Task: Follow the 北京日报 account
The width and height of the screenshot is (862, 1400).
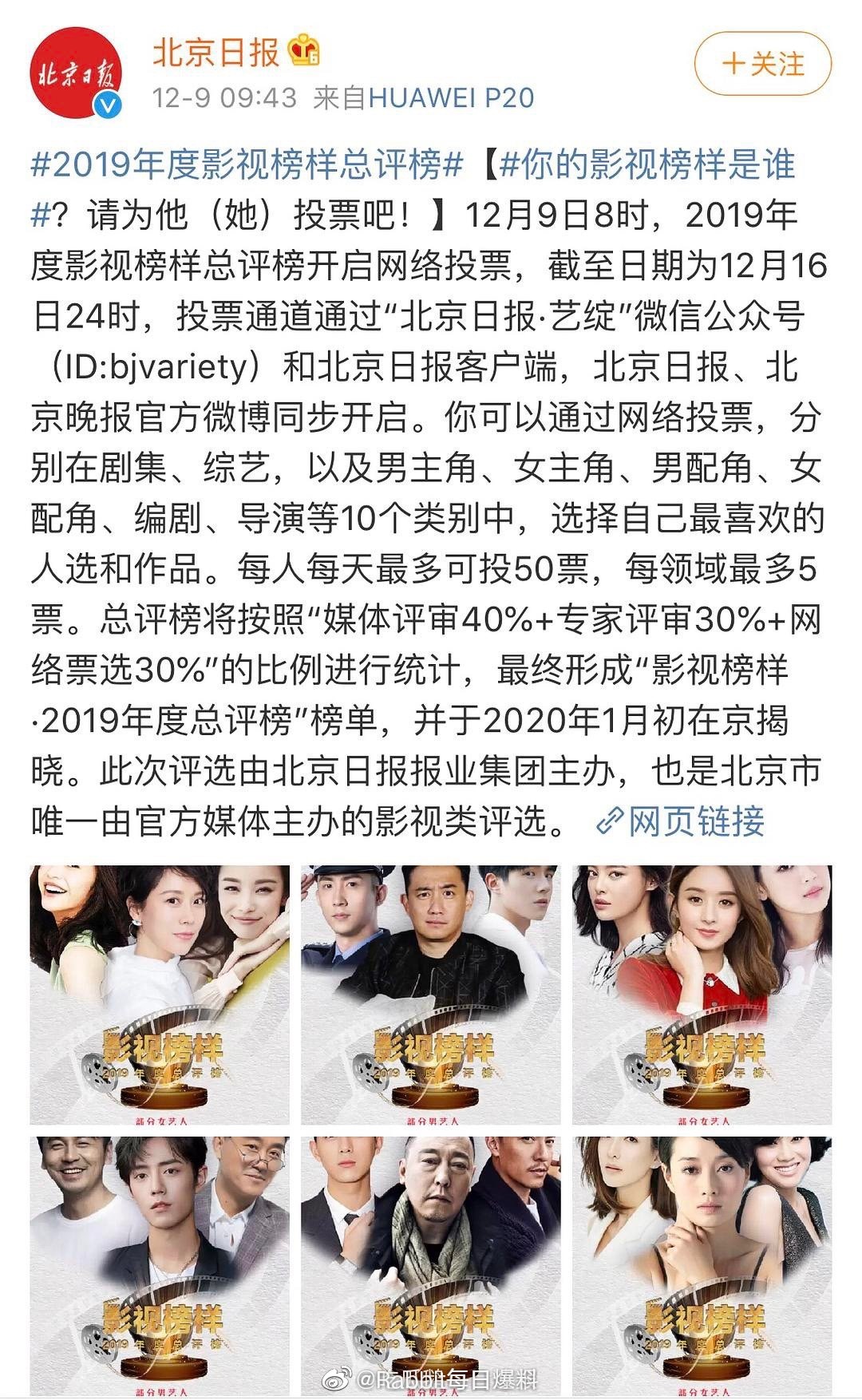Action: click(762, 64)
